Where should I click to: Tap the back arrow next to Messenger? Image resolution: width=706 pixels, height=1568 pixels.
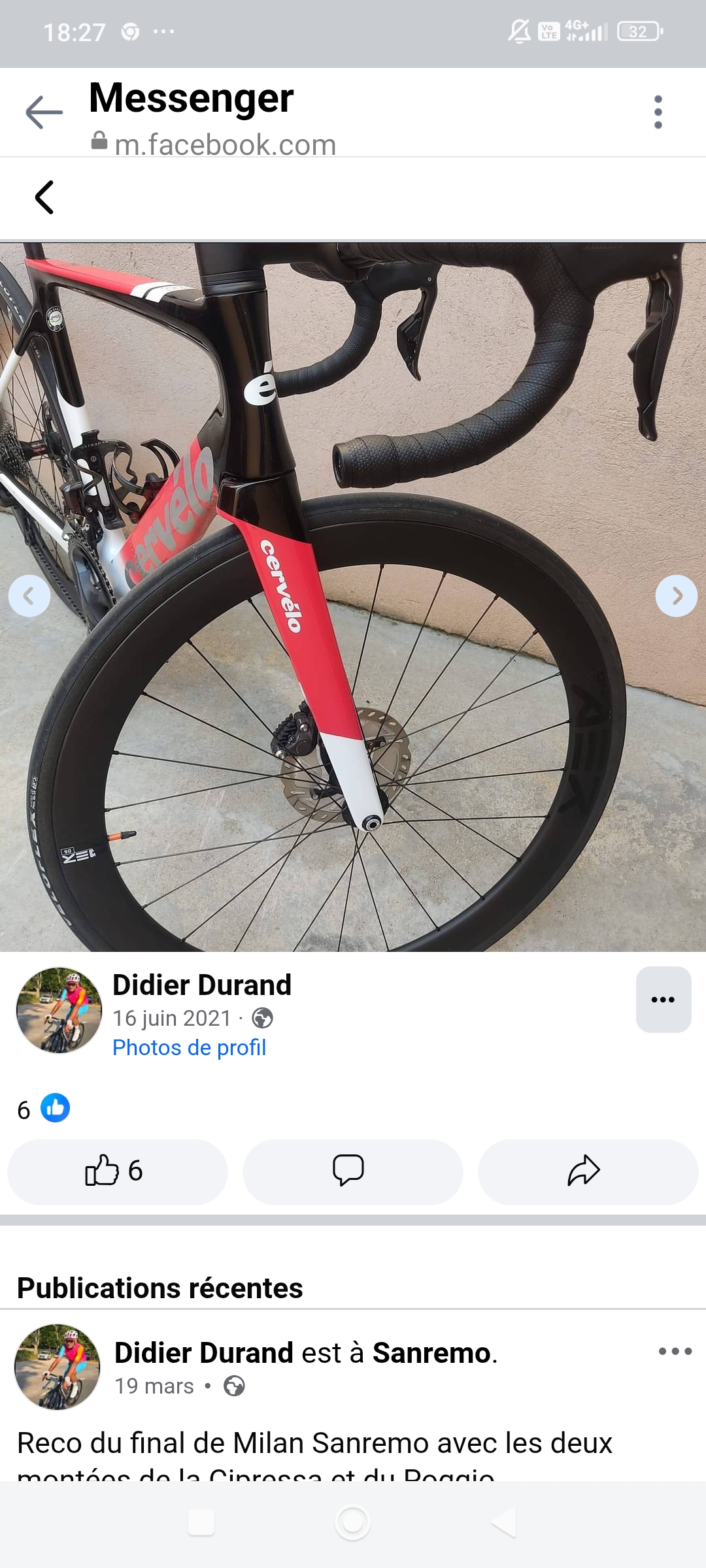tap(44, 112)
